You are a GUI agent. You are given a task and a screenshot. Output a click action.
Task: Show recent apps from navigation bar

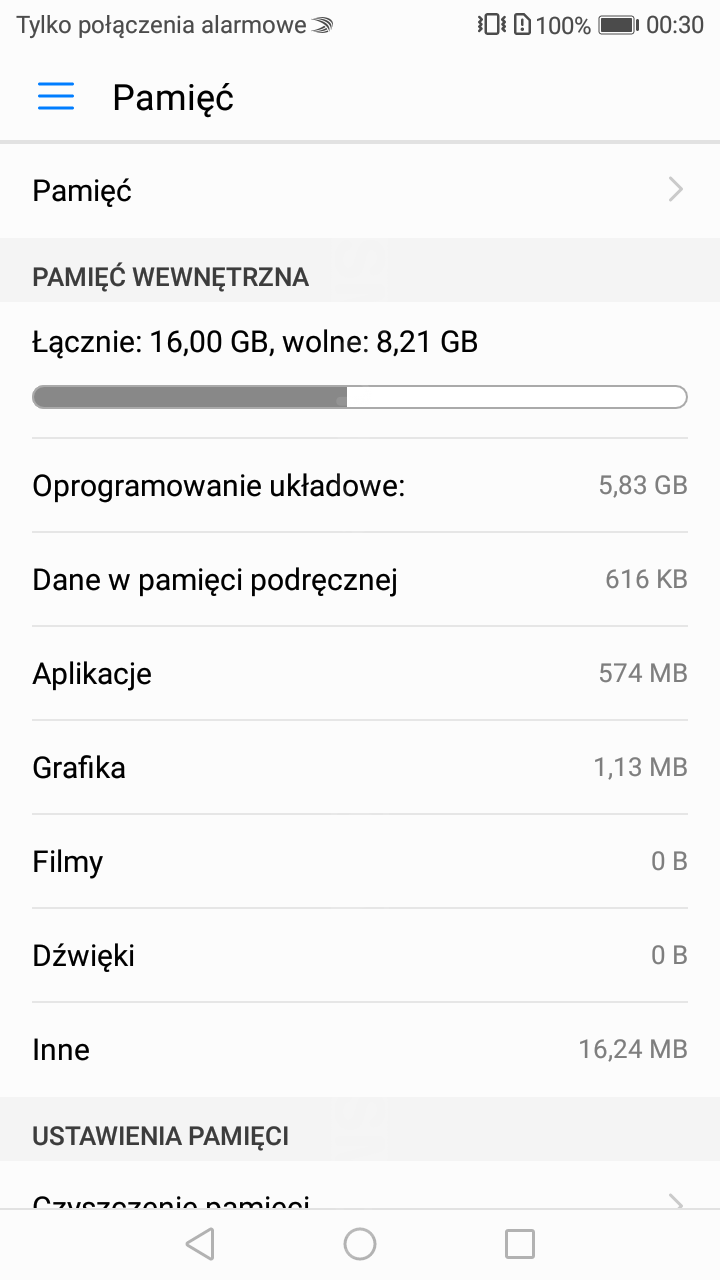[x=520, y=1244]
